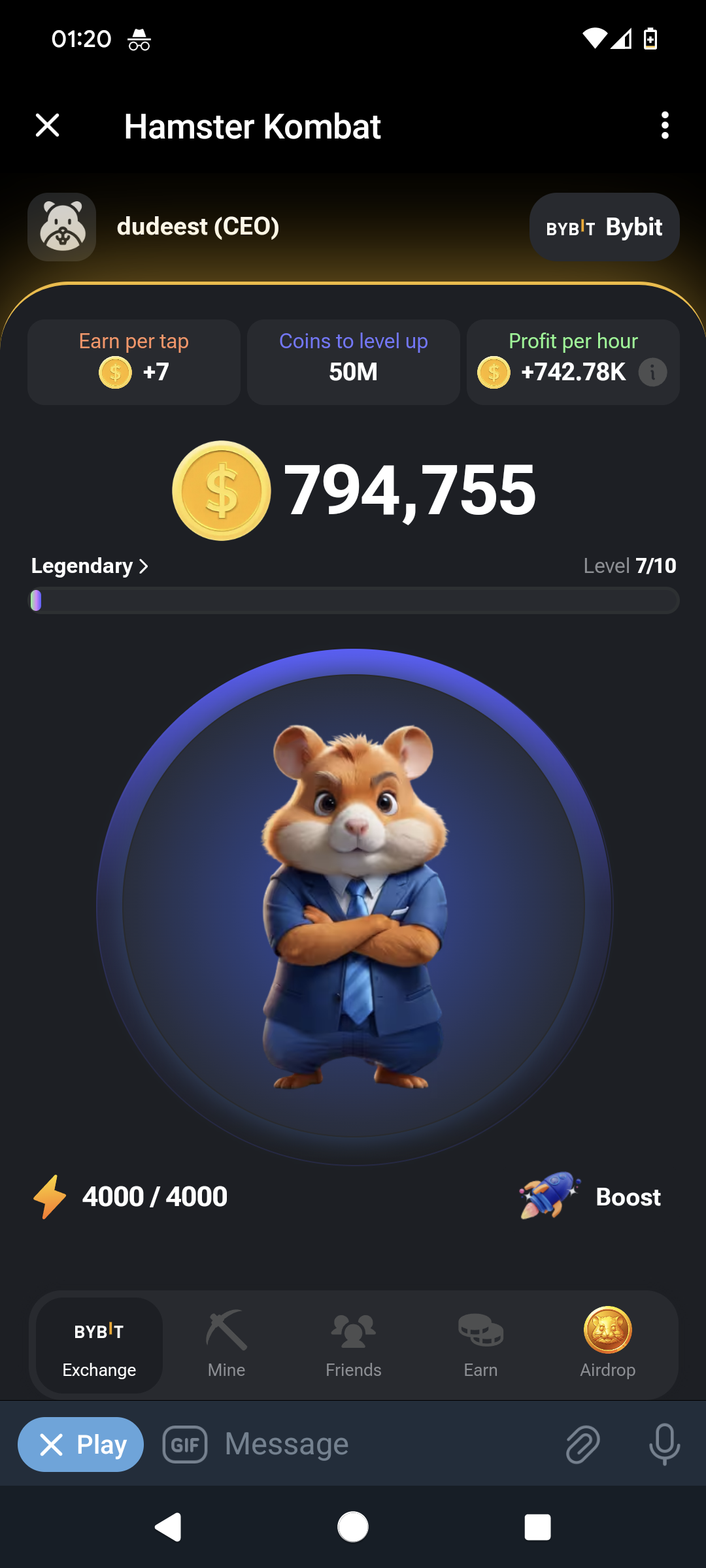706x1568 pixels.
Task: Open the Legendary league details
Action: click(90, 566)
